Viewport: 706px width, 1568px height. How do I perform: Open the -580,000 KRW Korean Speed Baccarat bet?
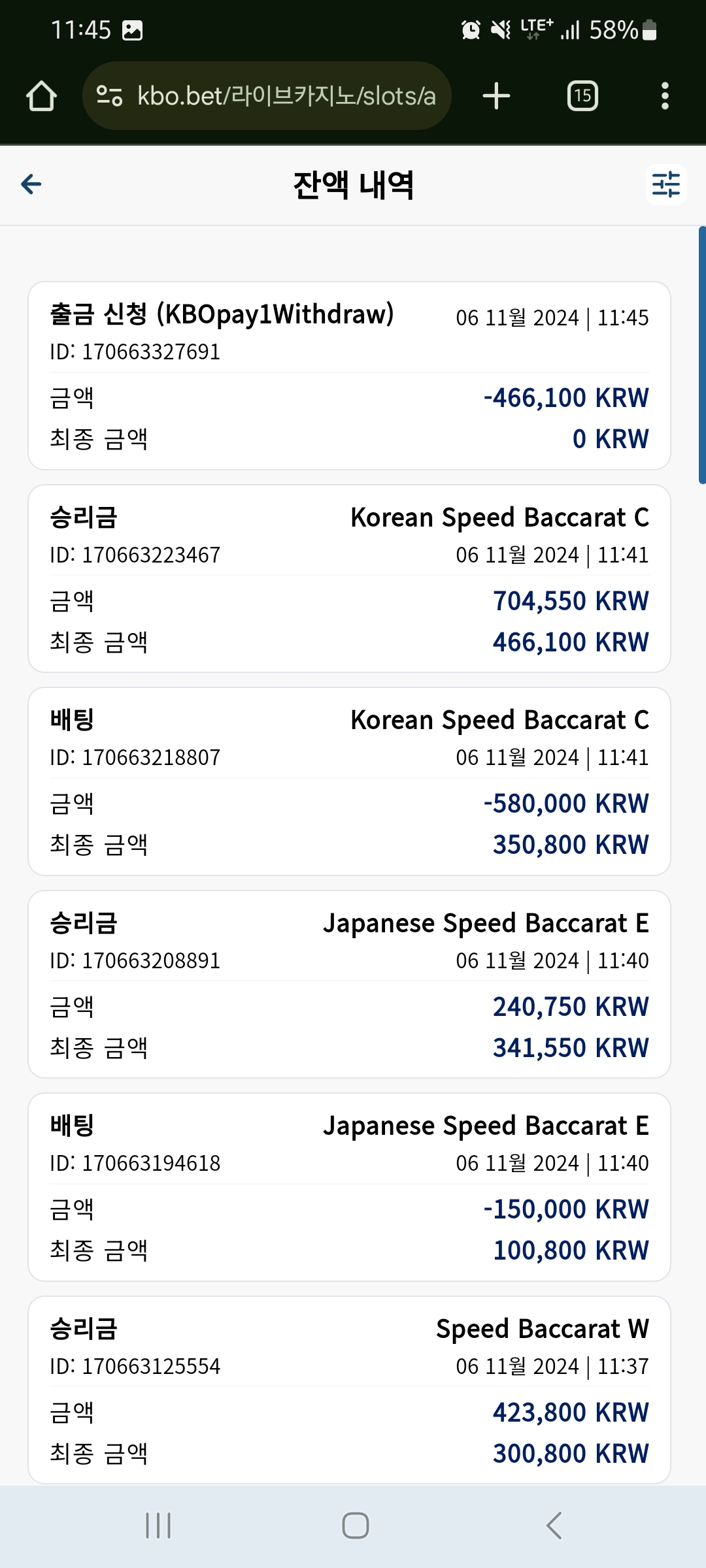click(x=349, y=781)
